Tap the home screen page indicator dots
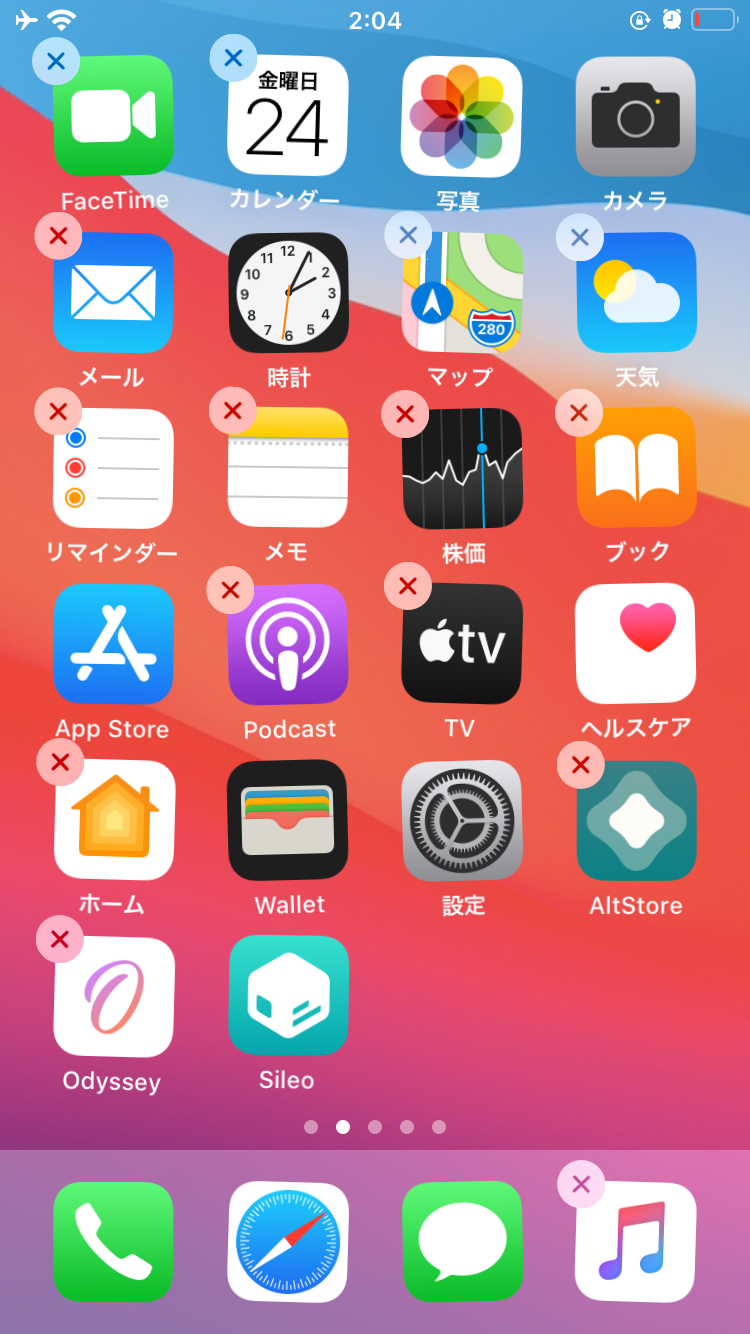The height and width of the screenshot is (1334, 750). click(x=375, y=1127)
